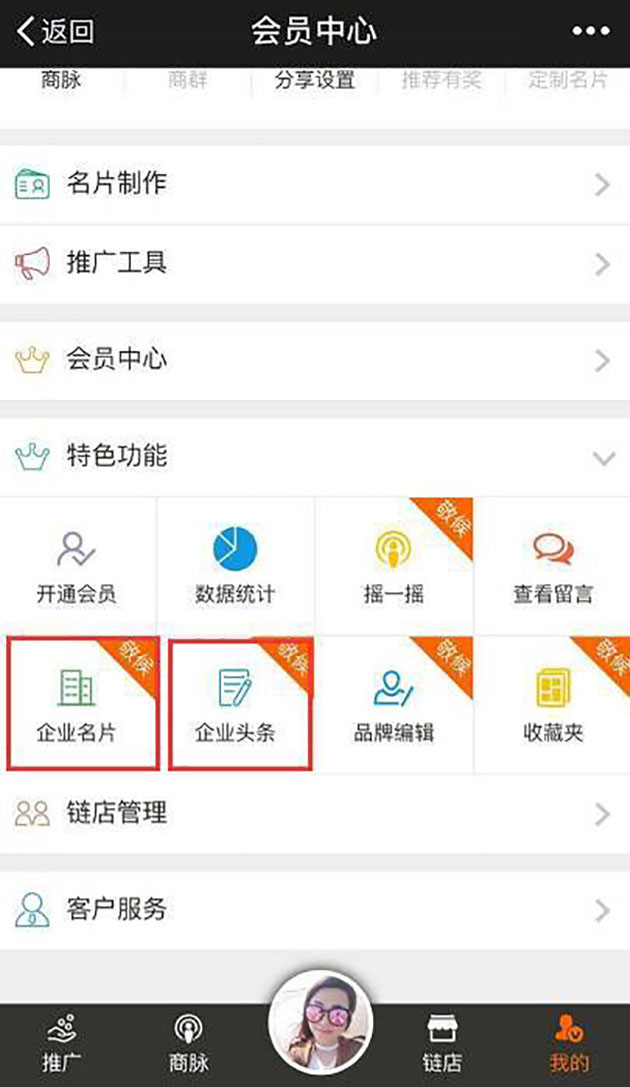Open the three-dot overflow menu

point(590,31)
